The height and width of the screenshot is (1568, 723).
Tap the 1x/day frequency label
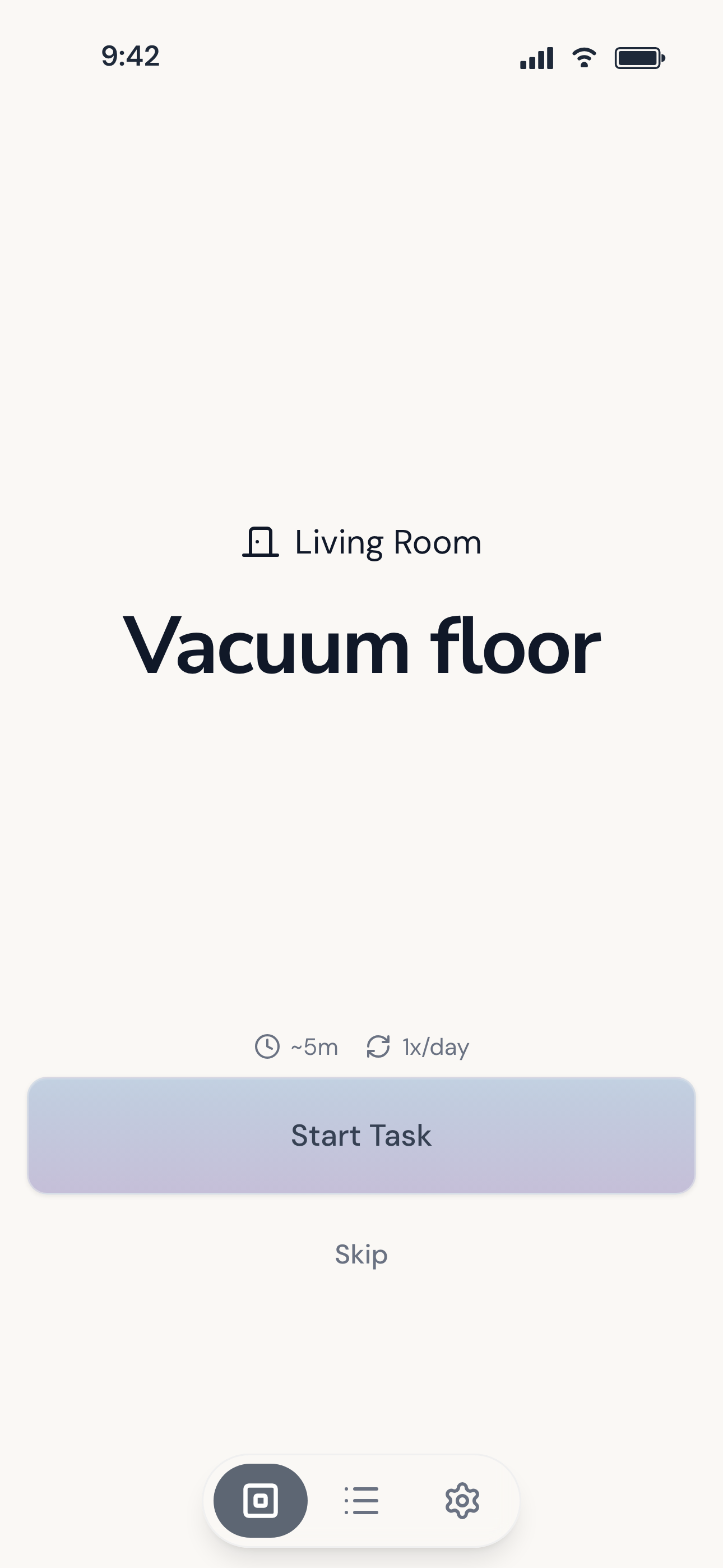(x=434, y=1046)
